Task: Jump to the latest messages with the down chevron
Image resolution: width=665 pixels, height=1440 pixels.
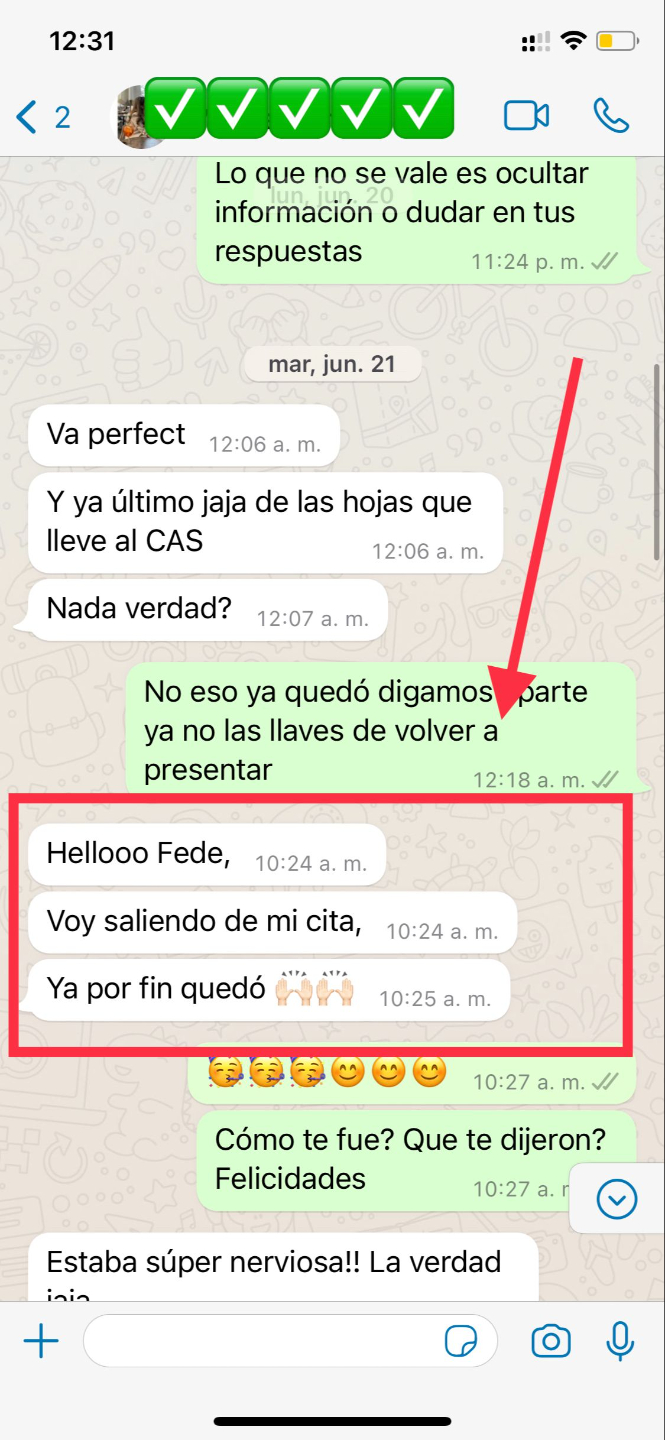Action: [616, 1198]
